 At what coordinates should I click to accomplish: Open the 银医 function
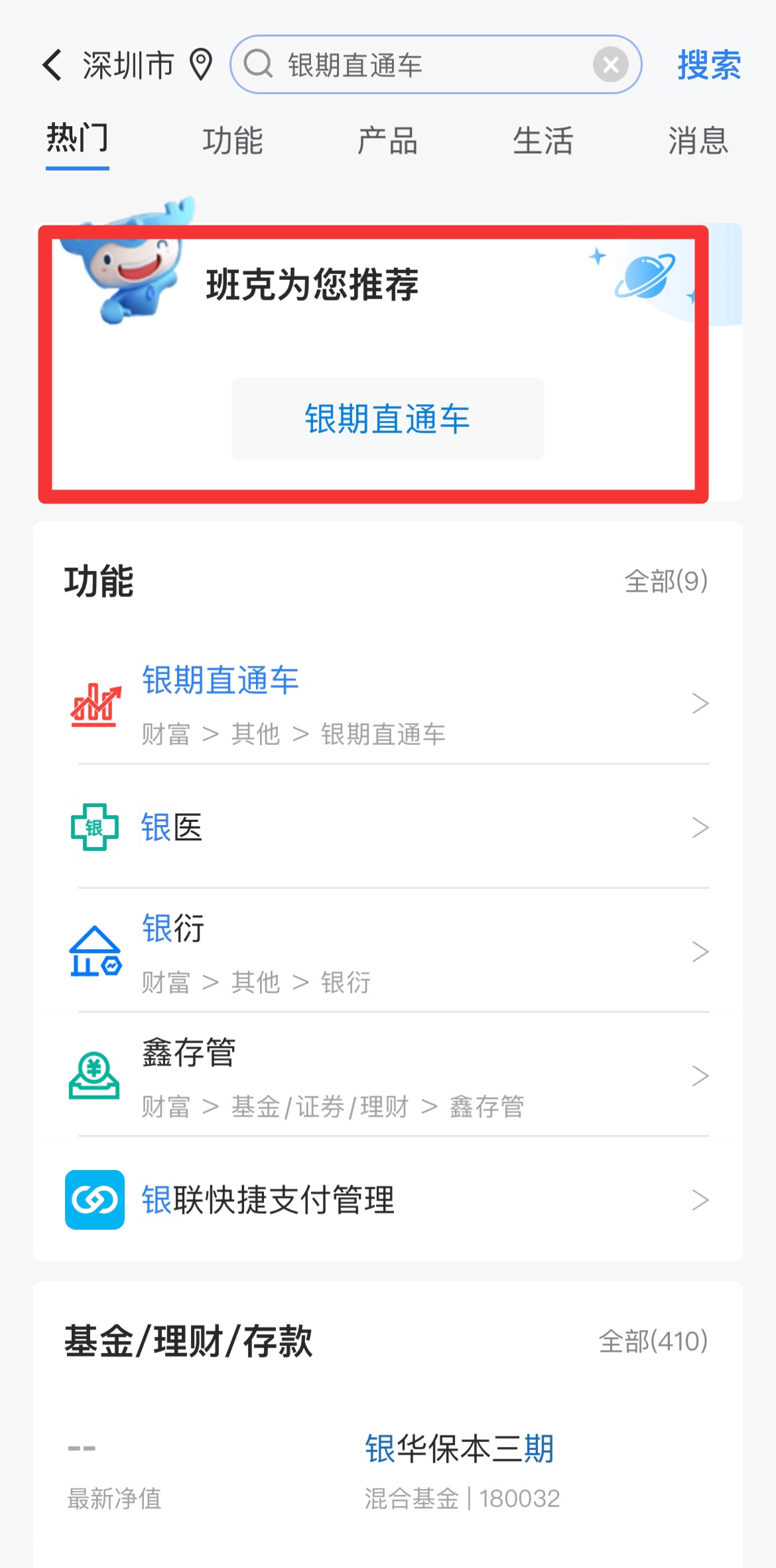tap(391, 828)
